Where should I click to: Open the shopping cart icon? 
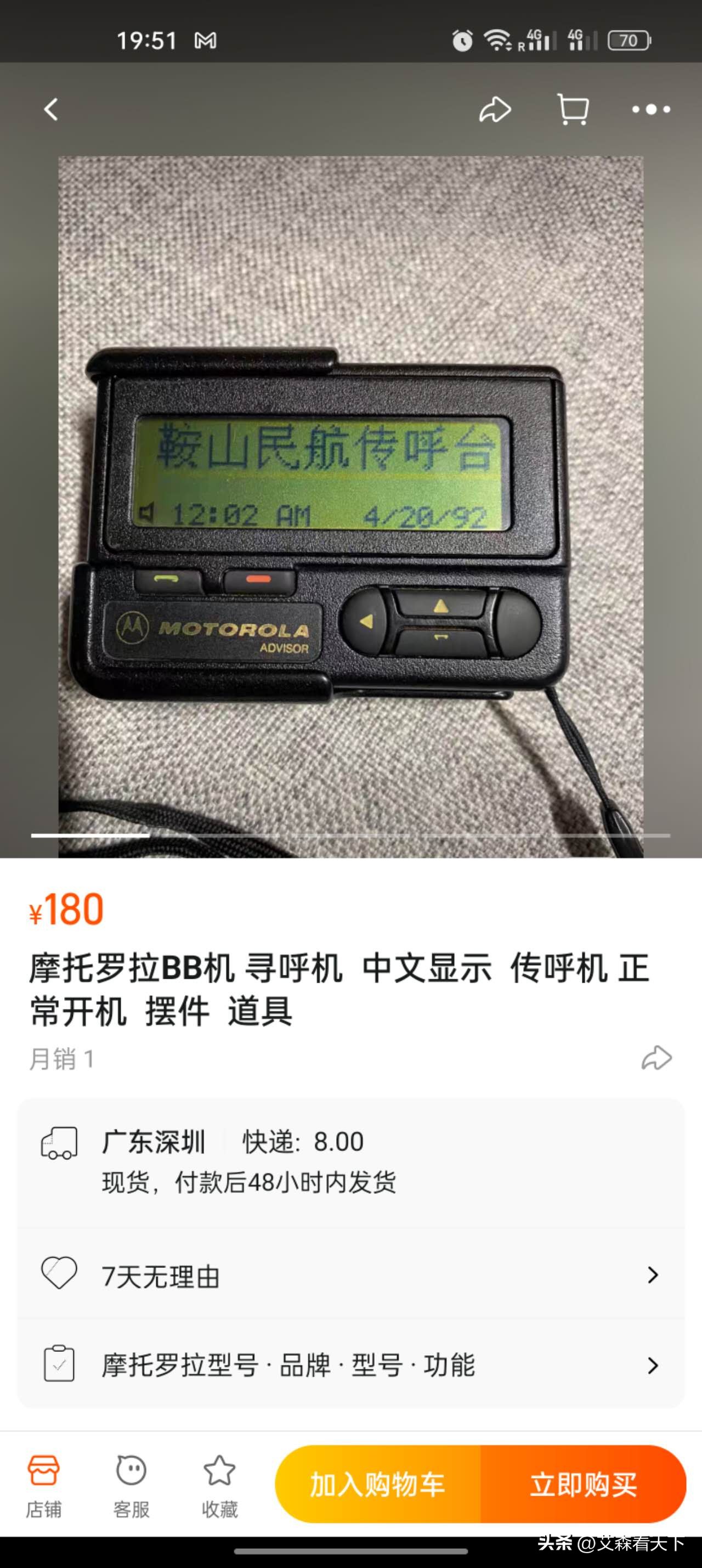[x=573, y=110]
